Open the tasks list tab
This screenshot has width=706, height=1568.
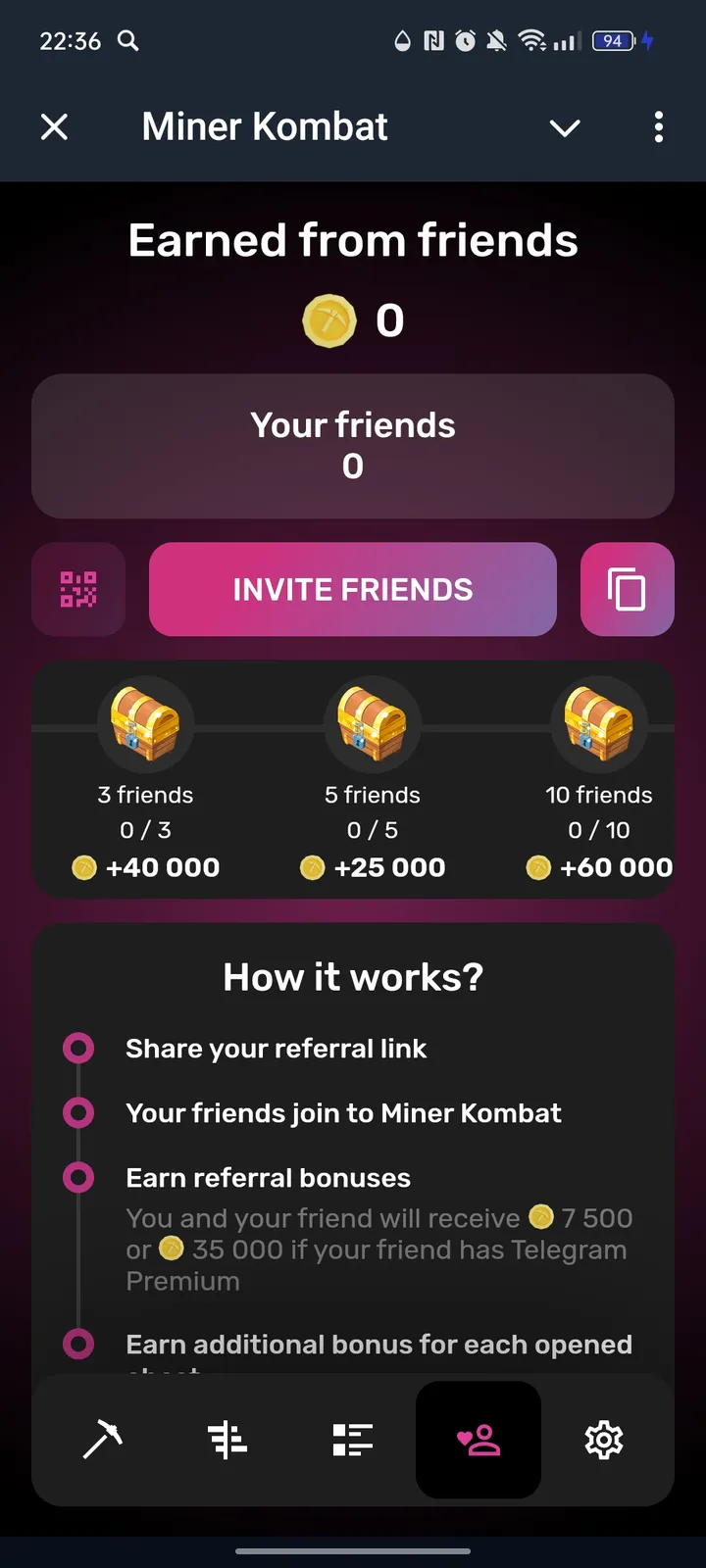(x=352, y=1439)
